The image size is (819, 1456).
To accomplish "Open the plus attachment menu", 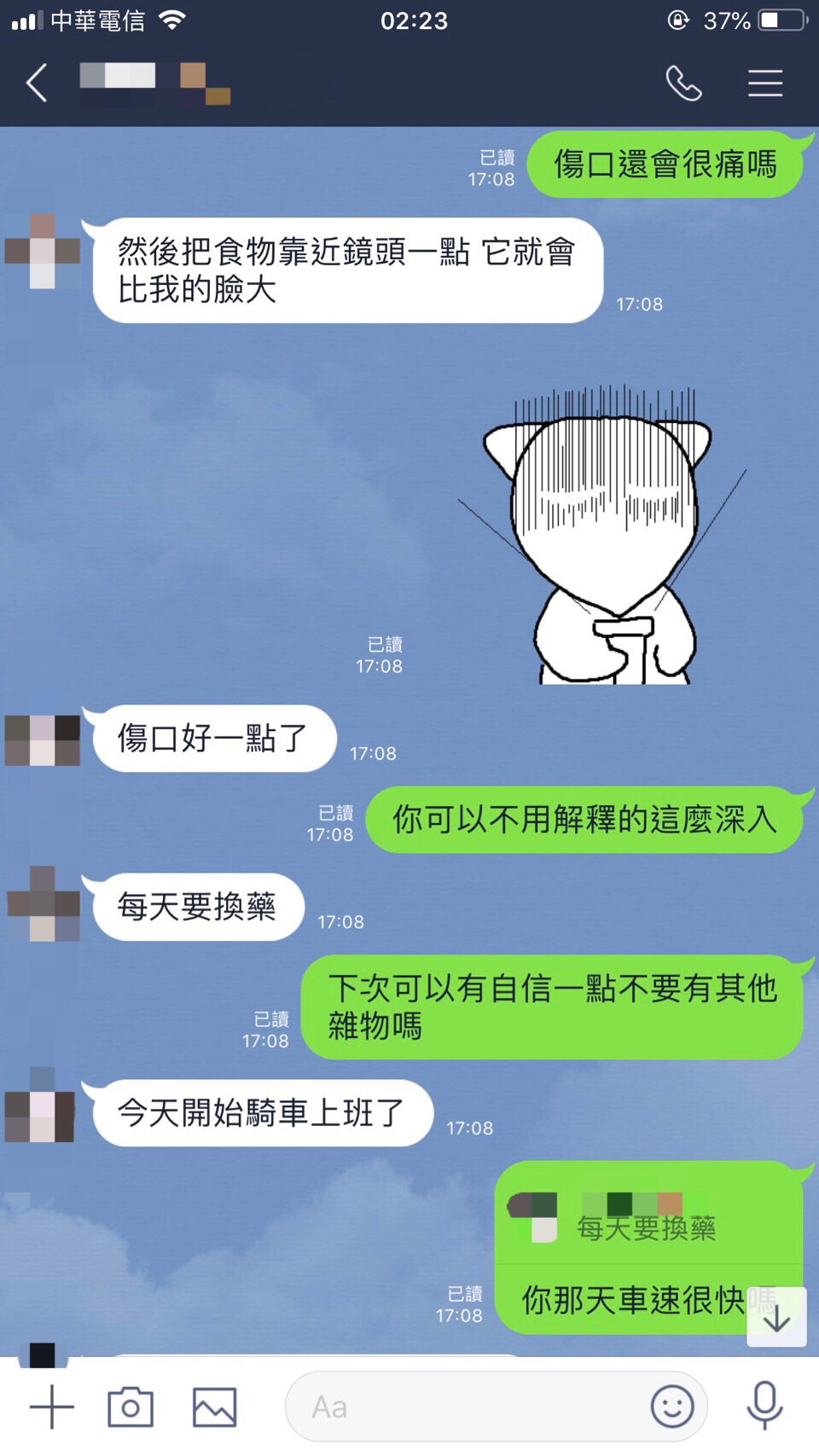I will pyautogui.click(x=51, y=1407).
